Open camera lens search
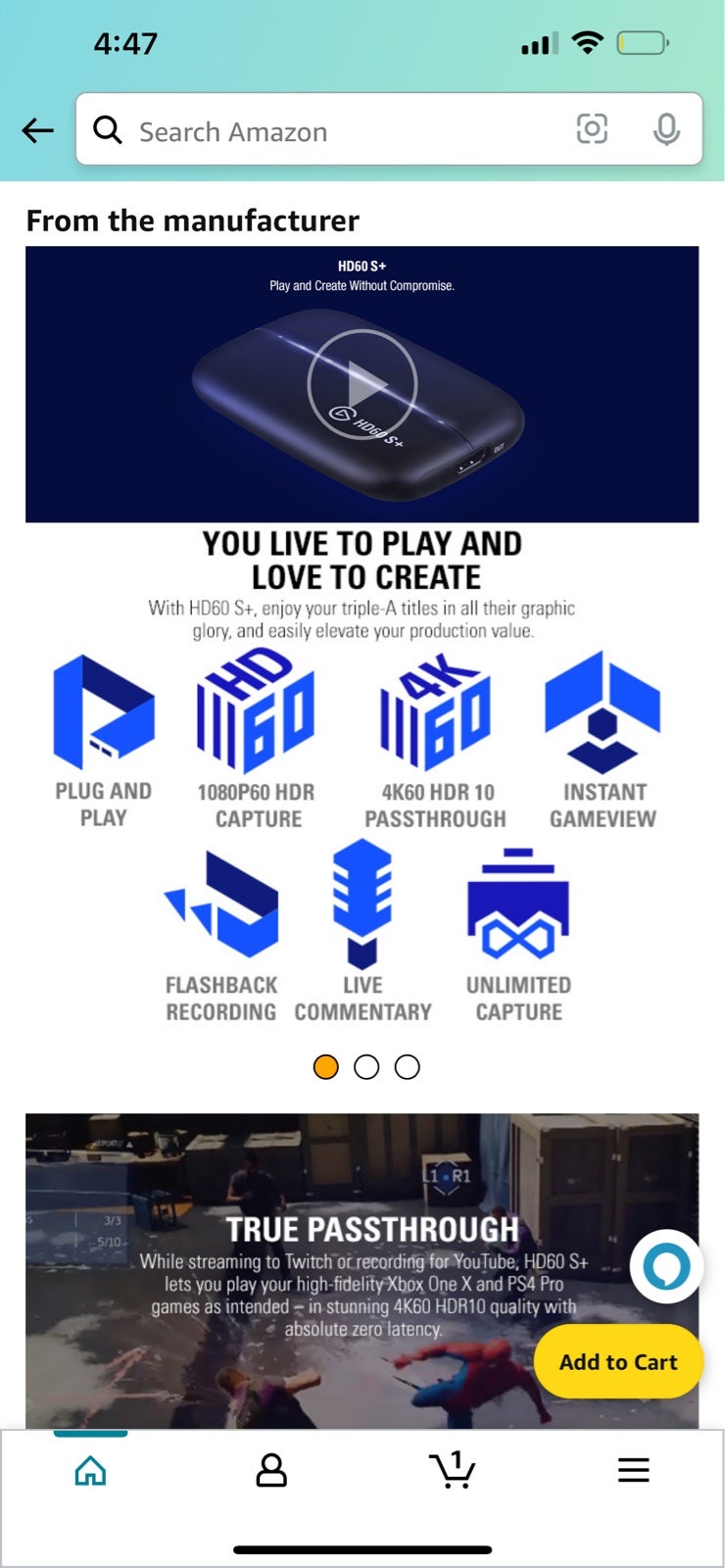Screen dimensions: 725x1568 [592, 129]
